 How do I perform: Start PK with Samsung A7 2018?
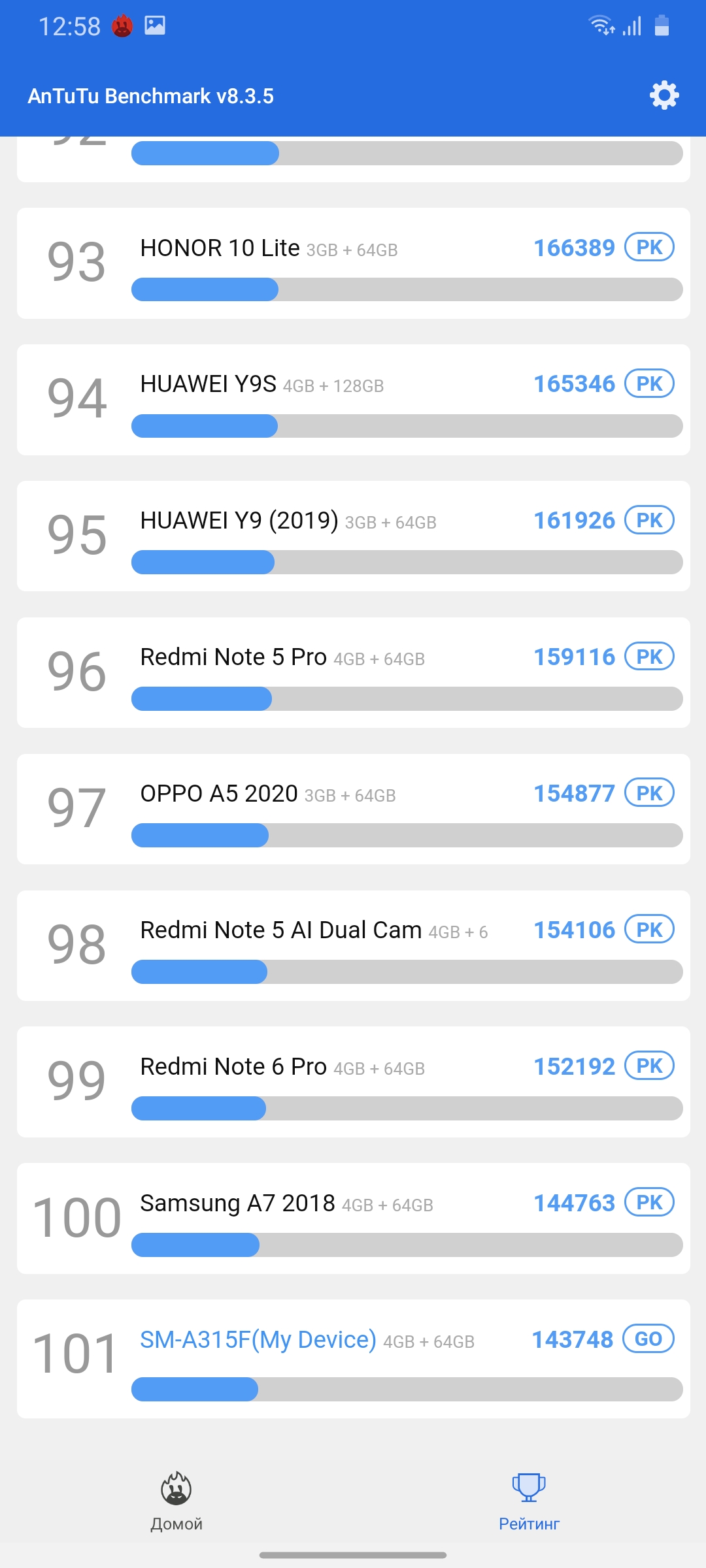(x=649, y=1203)
